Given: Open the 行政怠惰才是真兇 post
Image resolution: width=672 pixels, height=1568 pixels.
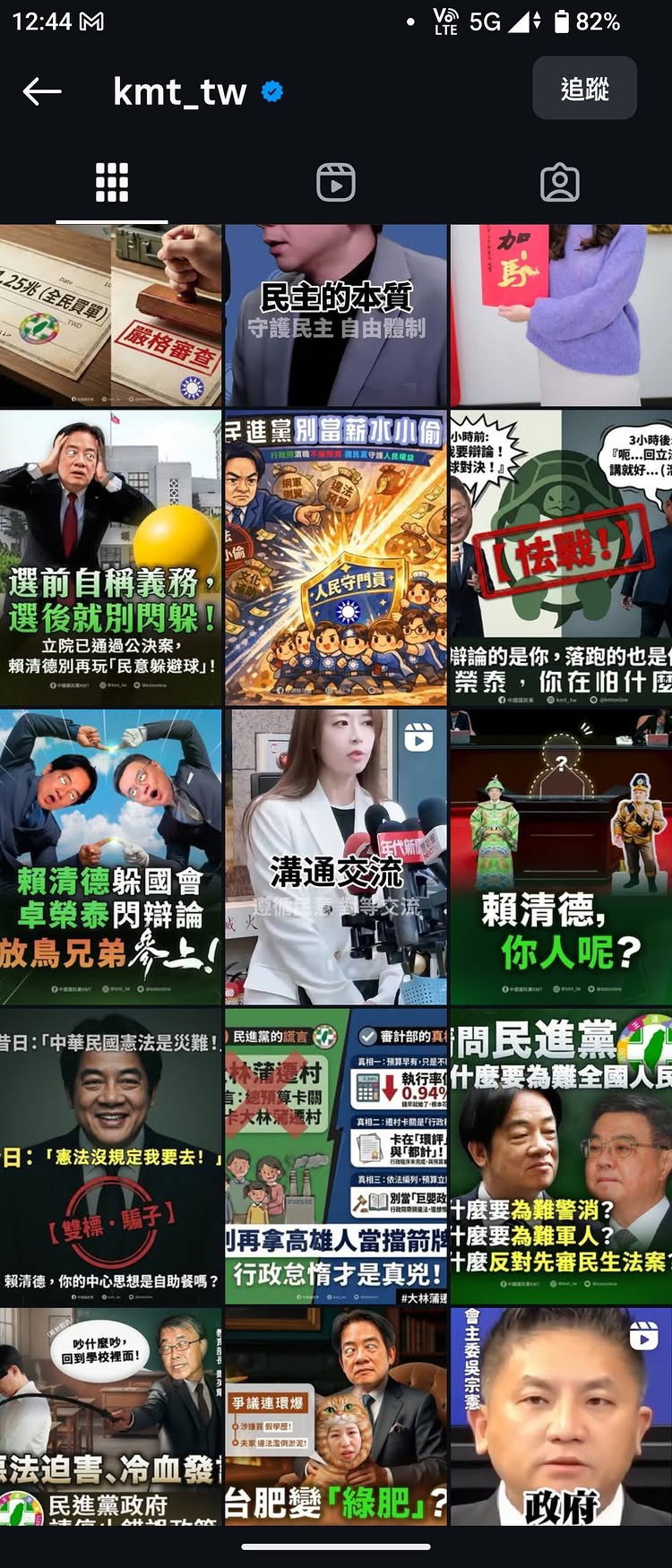Looking at the screenshot, I should (336, 1156).
